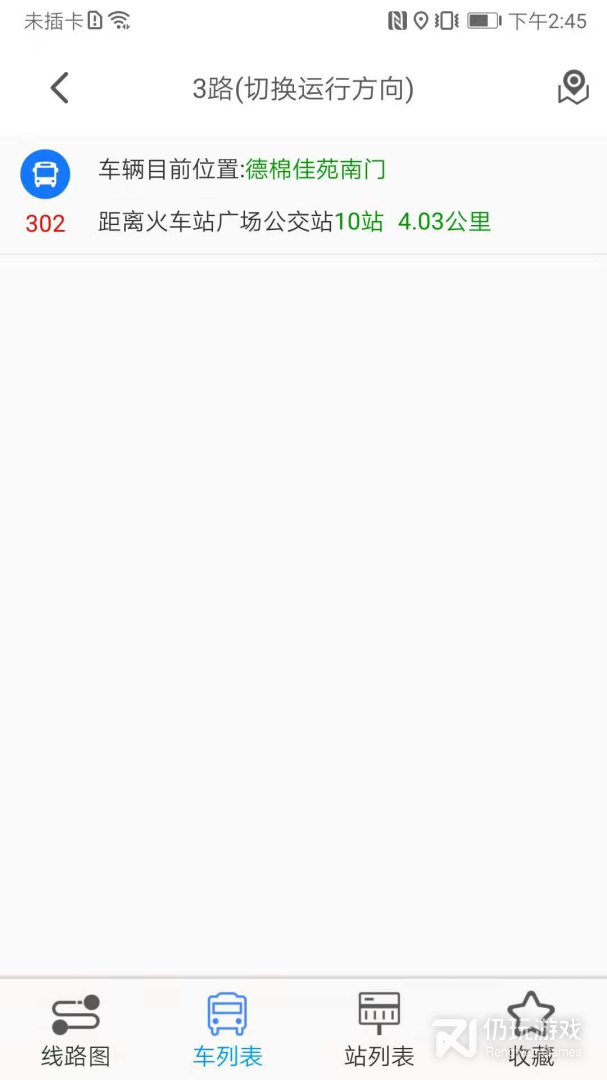Image resolution: width=607 pixels, height=1080 pixels.
Task: Go to the 收藏 tab
Action: click(x=531, y=1029)
